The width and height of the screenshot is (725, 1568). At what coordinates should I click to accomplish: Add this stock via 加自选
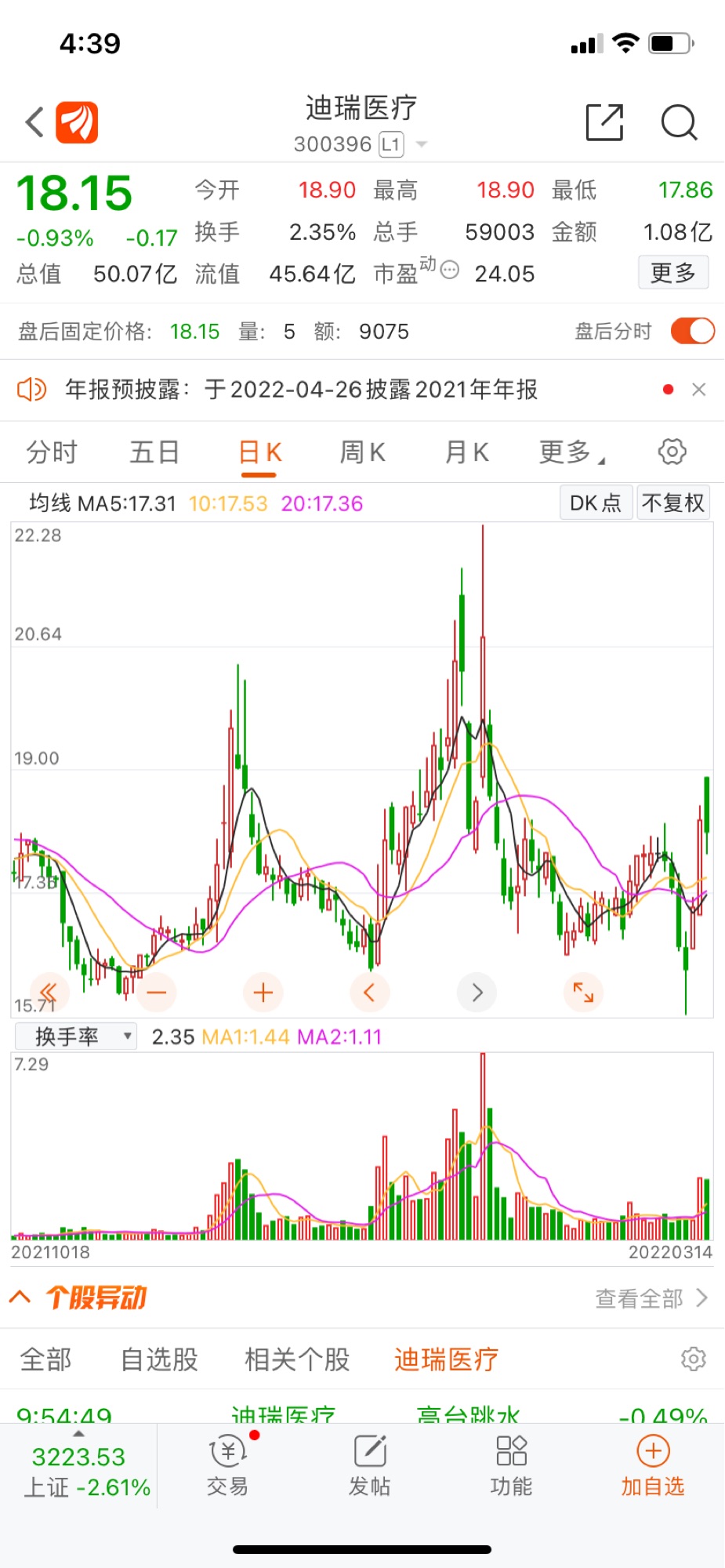[x=652, y=1467]
